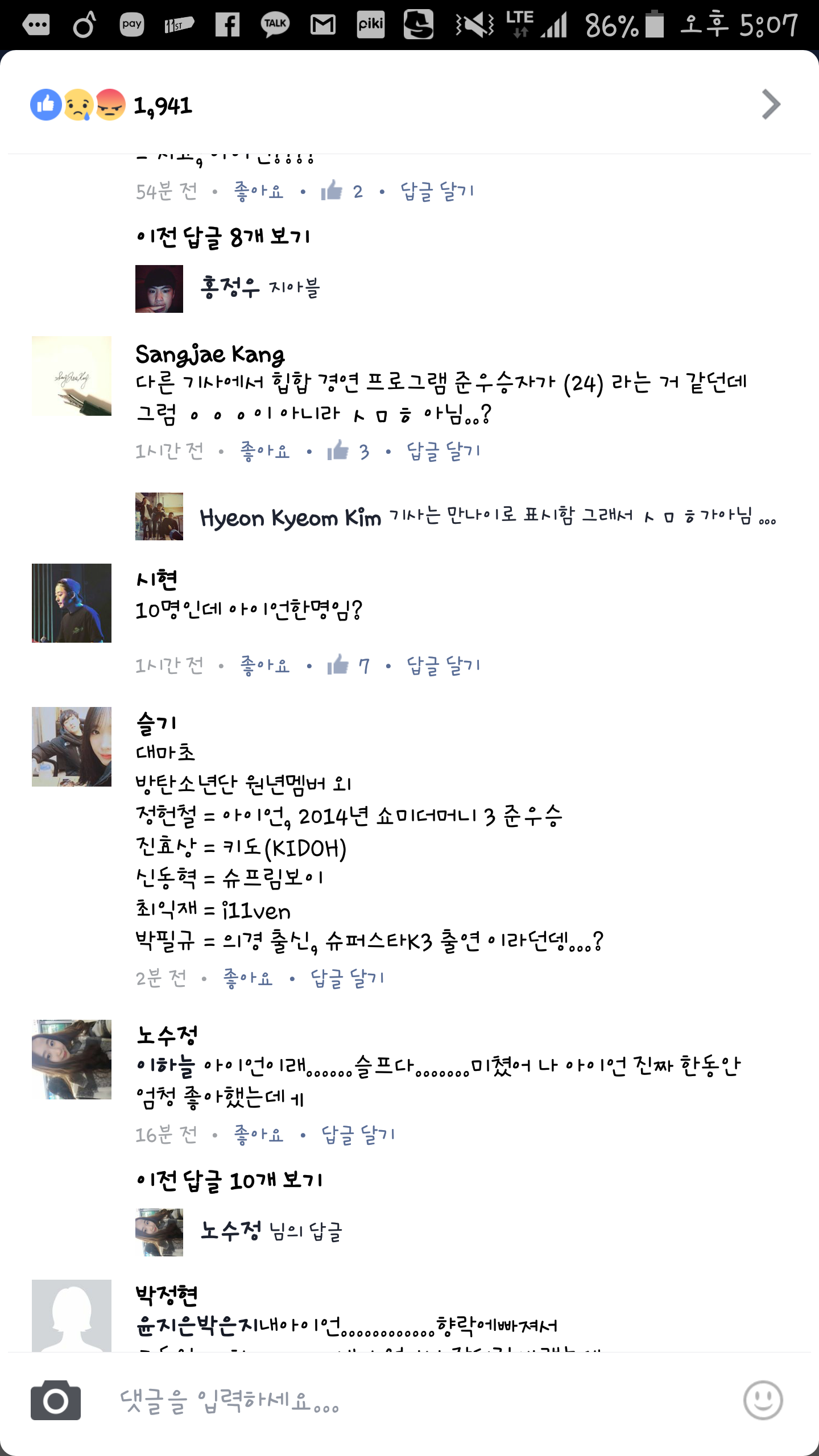
Task: Like 노수정's comment
Action: point(259,1135)
